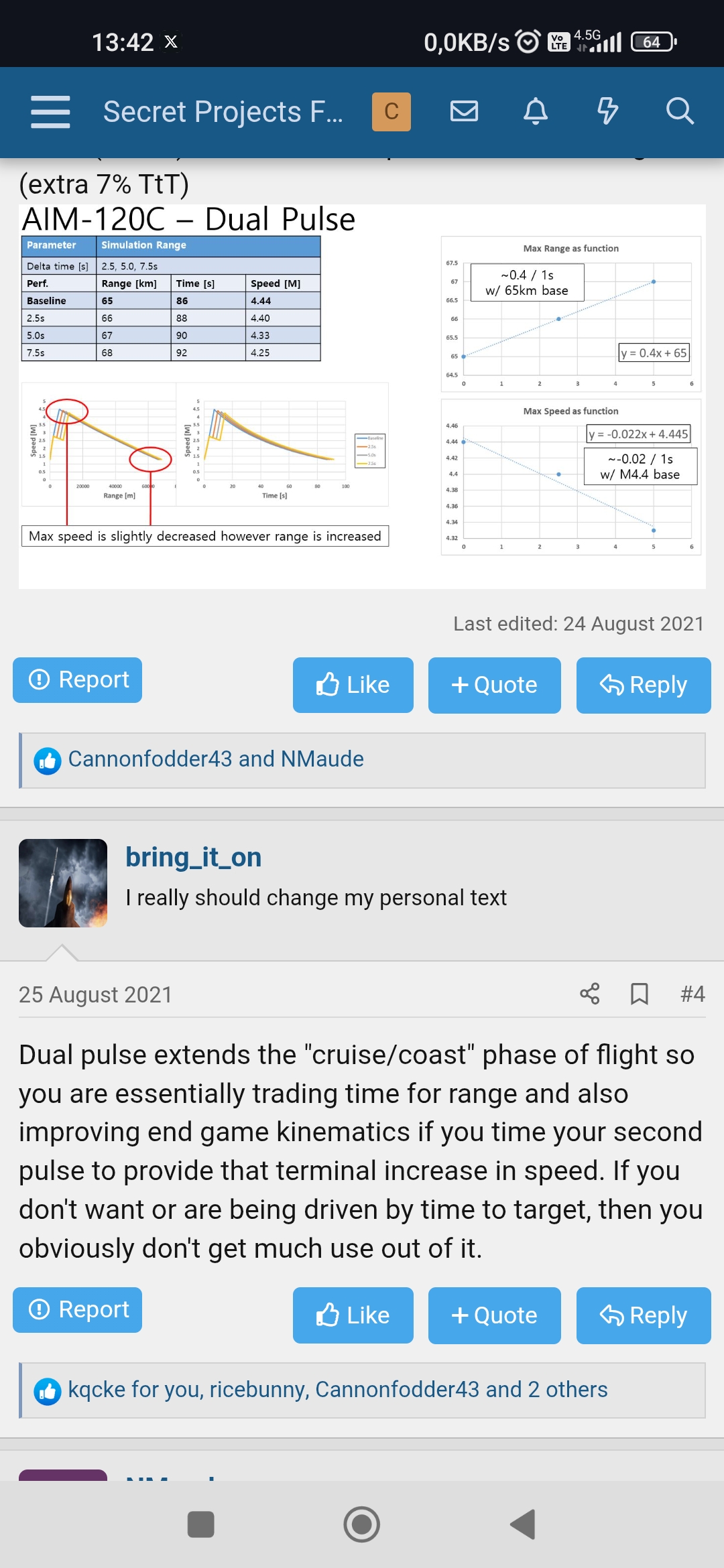Open the inbox envelope icon

tap(464, 111)
